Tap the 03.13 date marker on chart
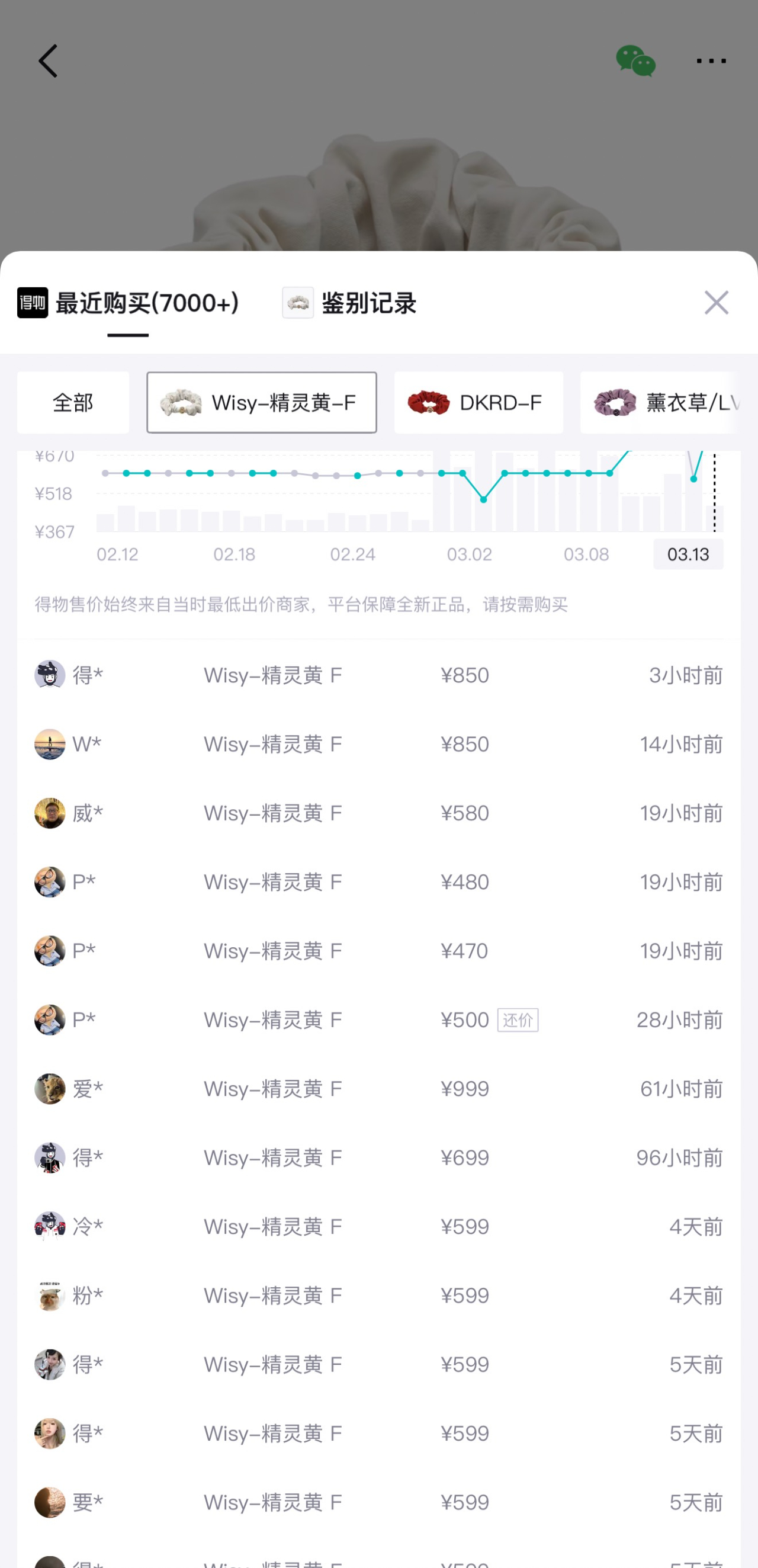The image size is (758, 1568). (688, 554)
